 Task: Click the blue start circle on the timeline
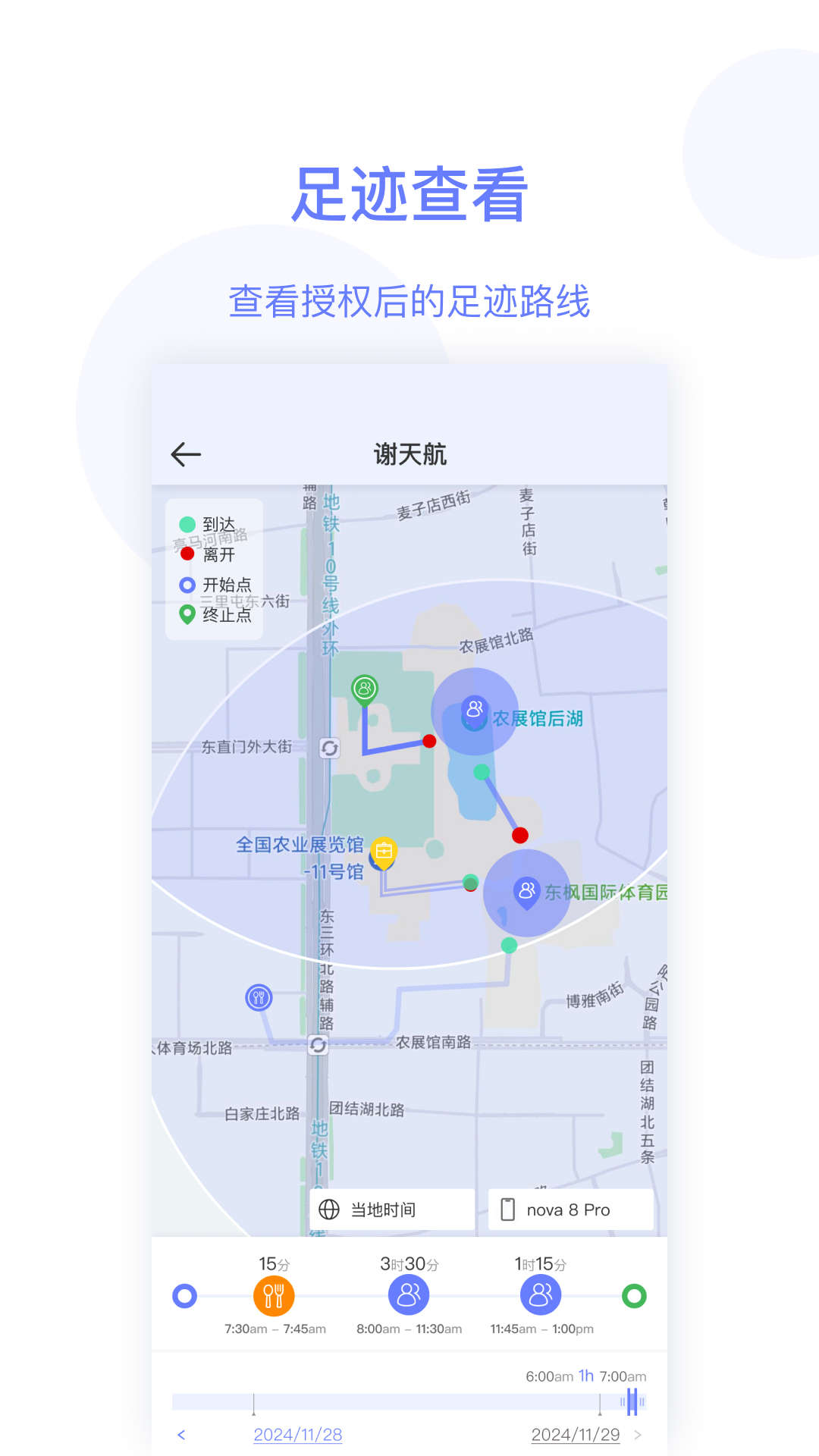point(184,1294)
